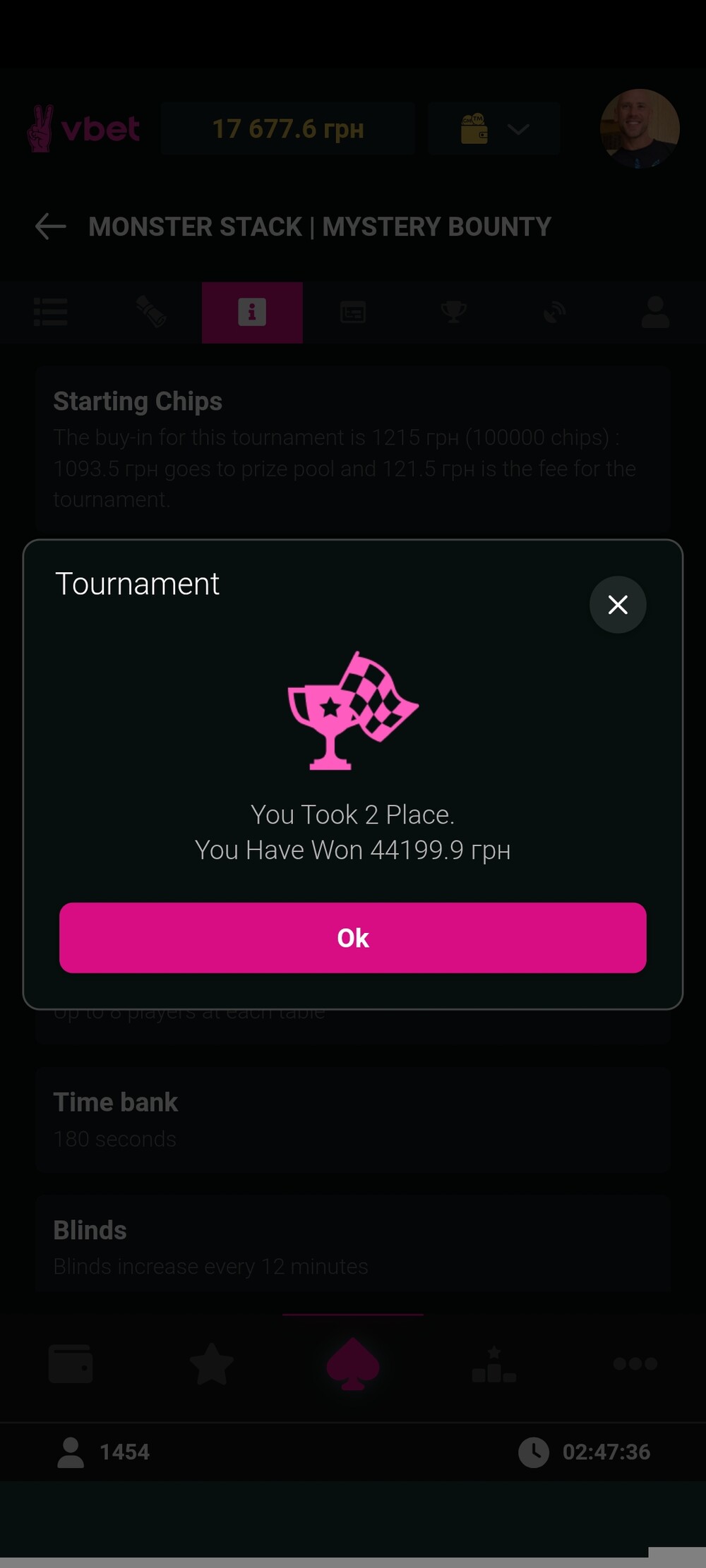Open the info tab
Screen dimensions: 706x1568
coord(252,312)
